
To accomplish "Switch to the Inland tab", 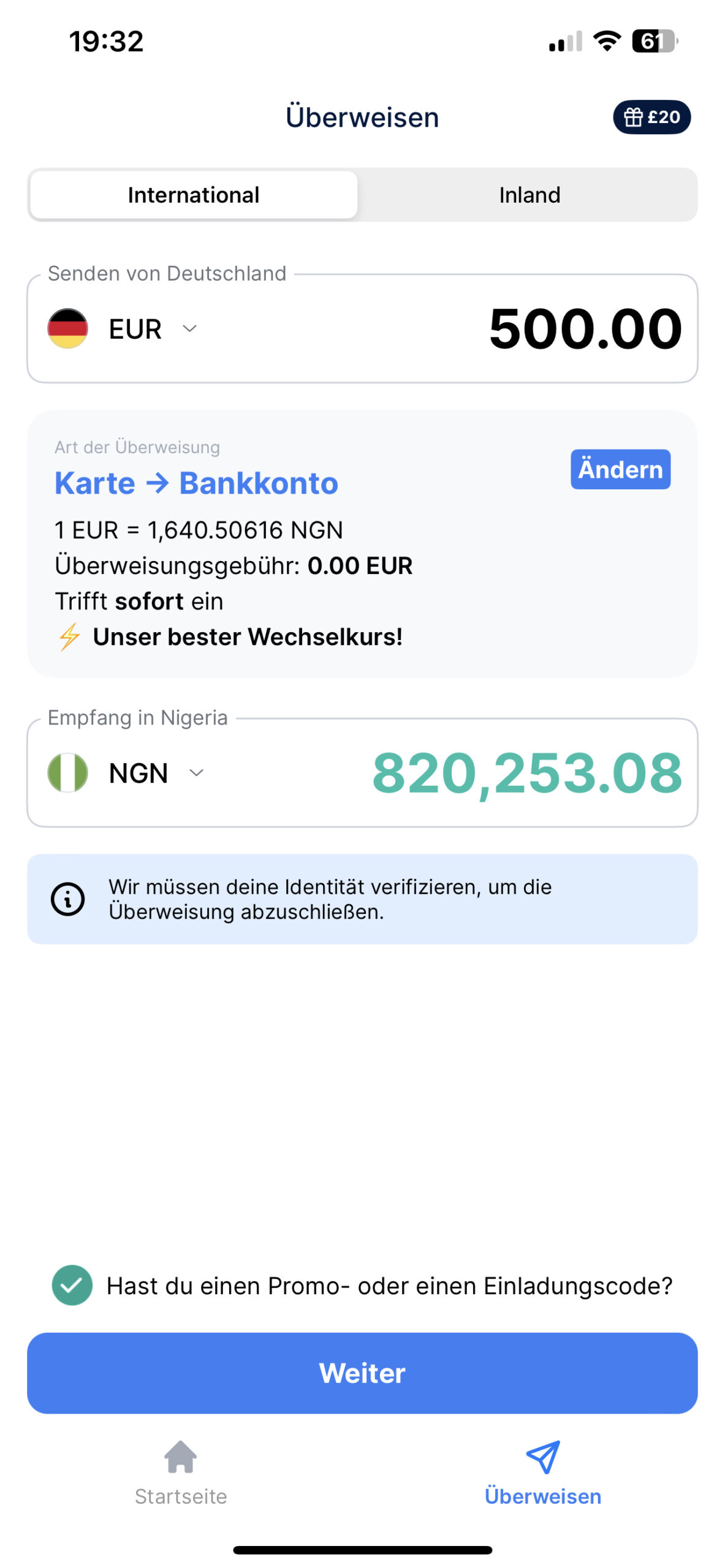I will [x=529, y=195].
